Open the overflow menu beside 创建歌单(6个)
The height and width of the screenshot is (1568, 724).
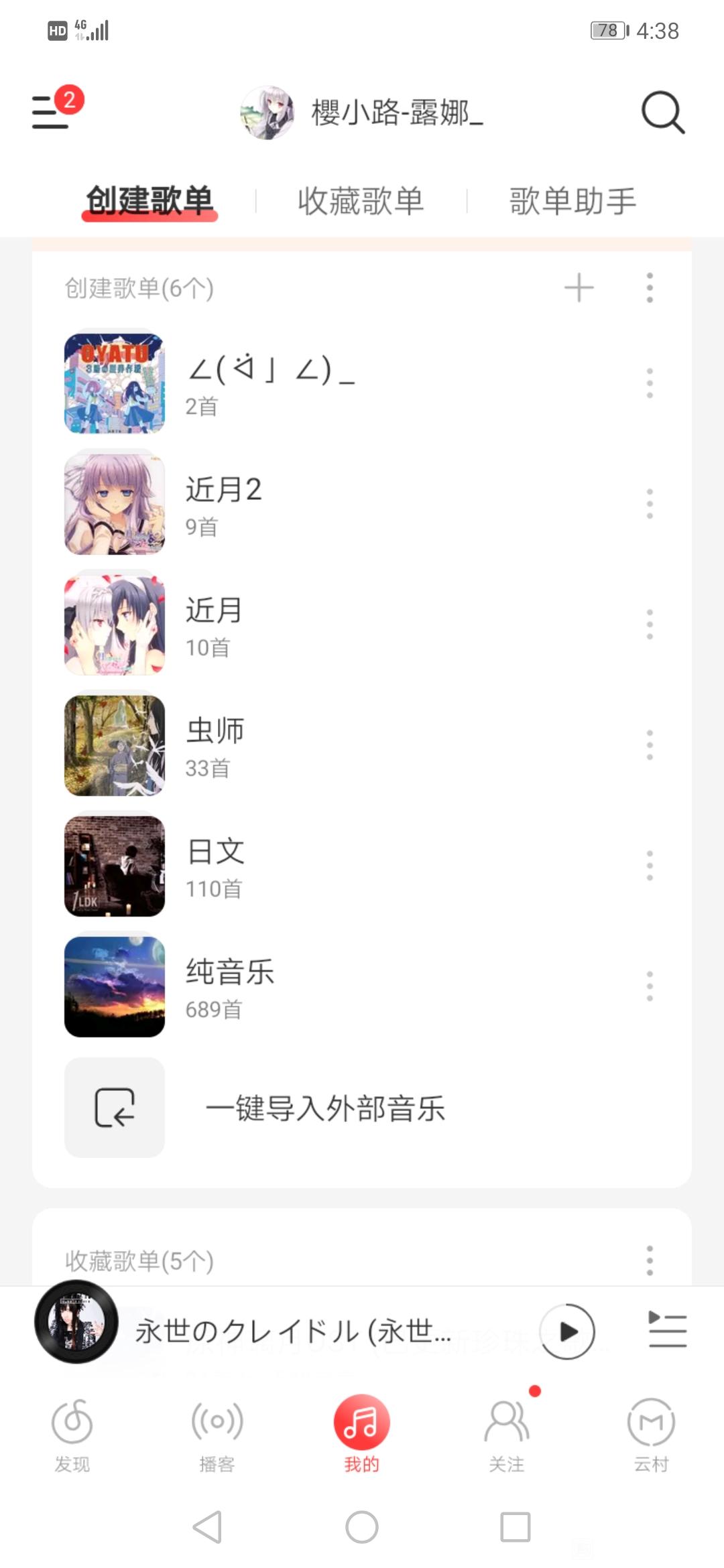click(650, 288)
